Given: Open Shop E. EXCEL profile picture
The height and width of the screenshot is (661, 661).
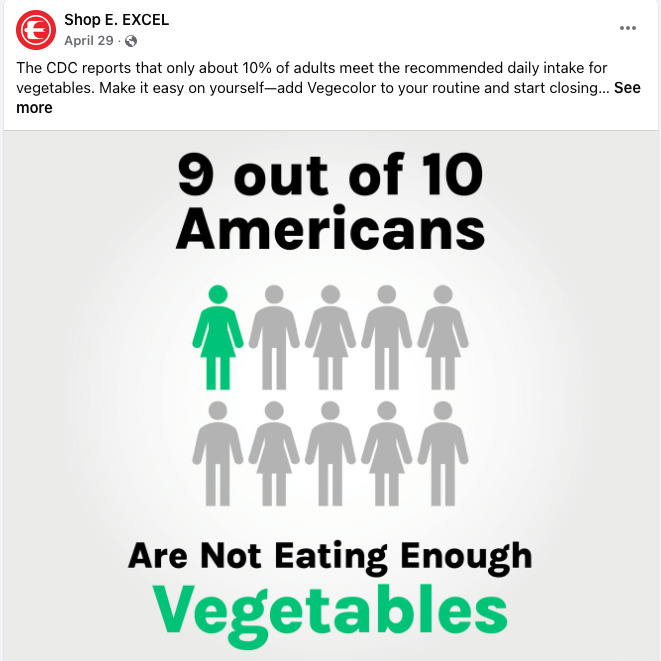Looking at the screenshot, I should pyautogui.click(x=36, y=30).
